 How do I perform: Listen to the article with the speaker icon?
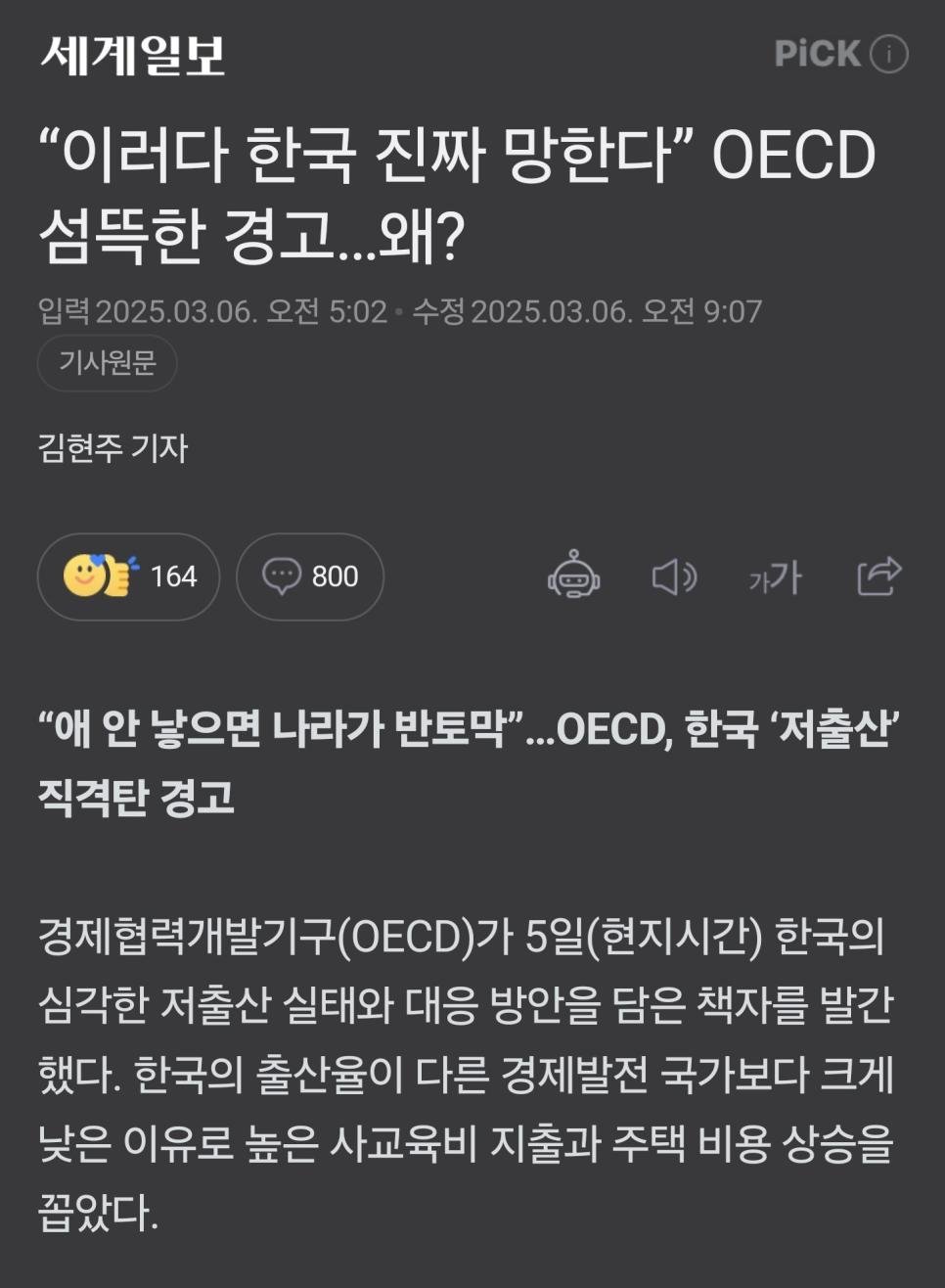click(x=674, y=577)
